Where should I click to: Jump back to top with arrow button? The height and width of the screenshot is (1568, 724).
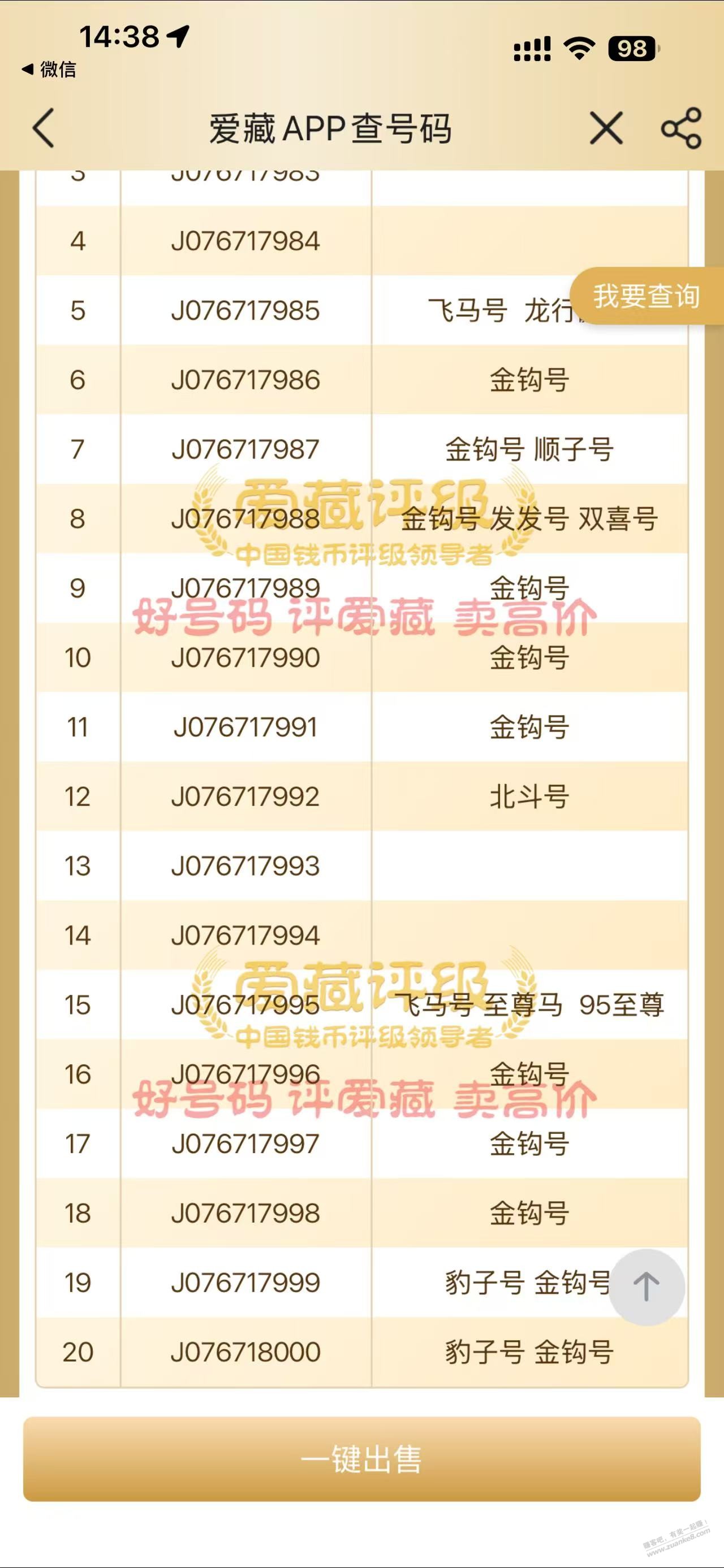point(647,1287)
